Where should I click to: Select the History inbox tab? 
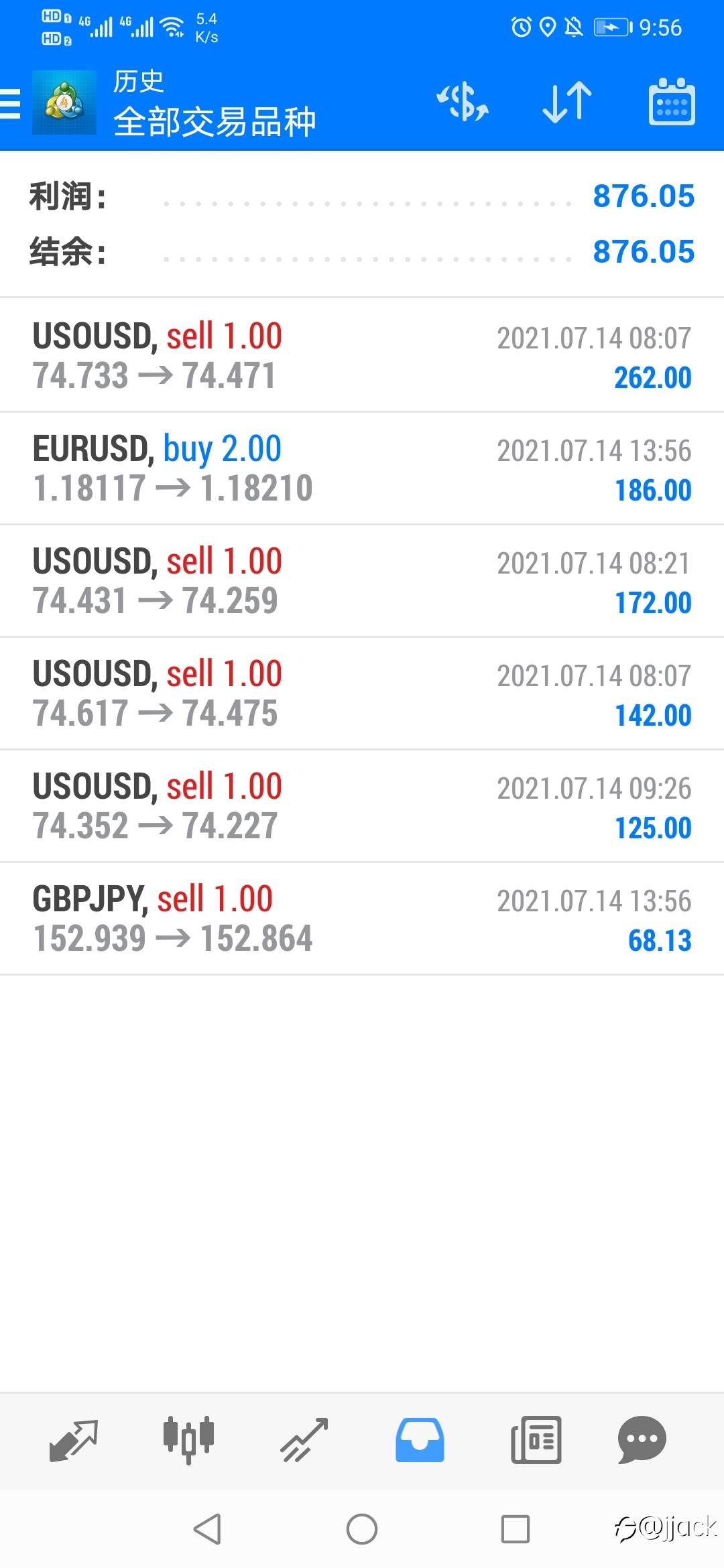pyautogui.click(x=420, y=1440)
